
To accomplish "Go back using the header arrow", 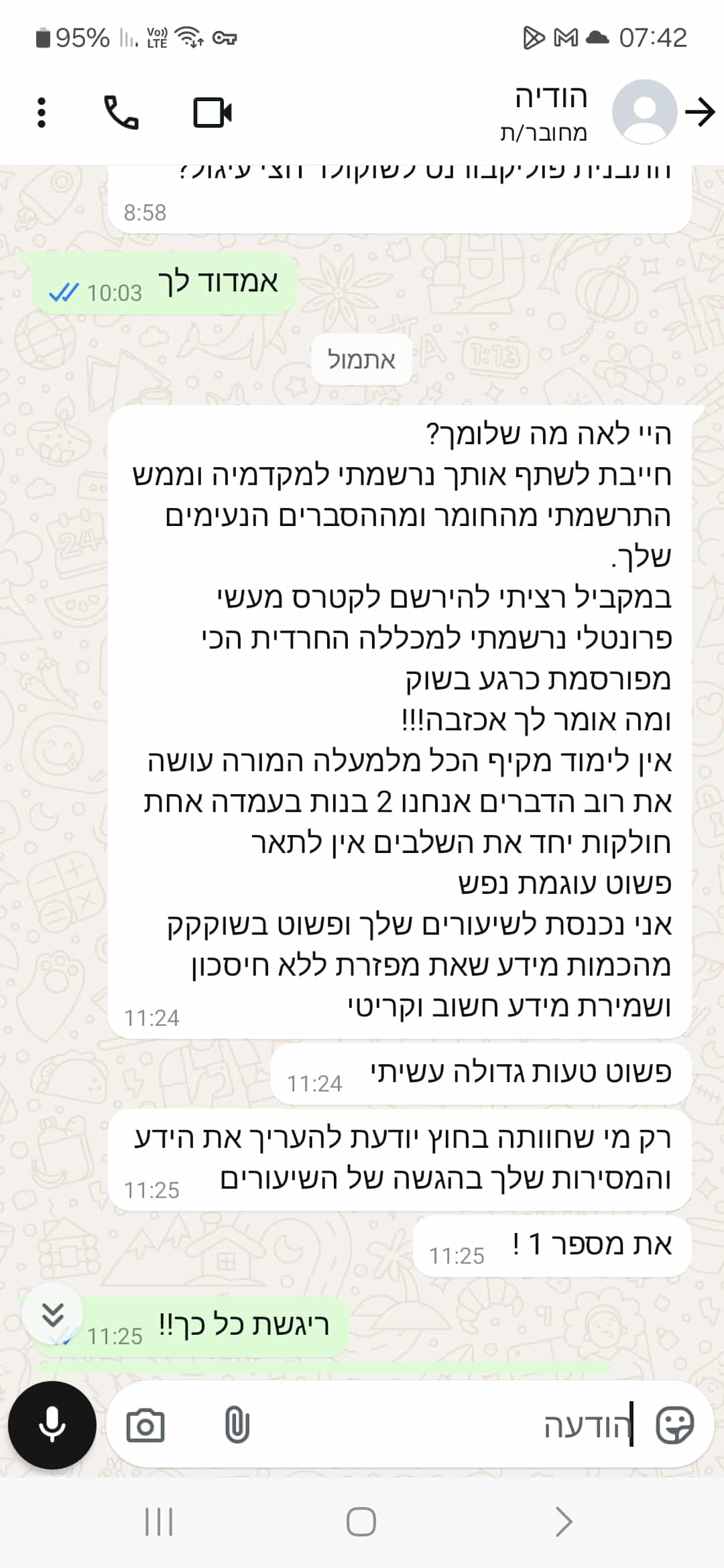I will tap(700, 112).
